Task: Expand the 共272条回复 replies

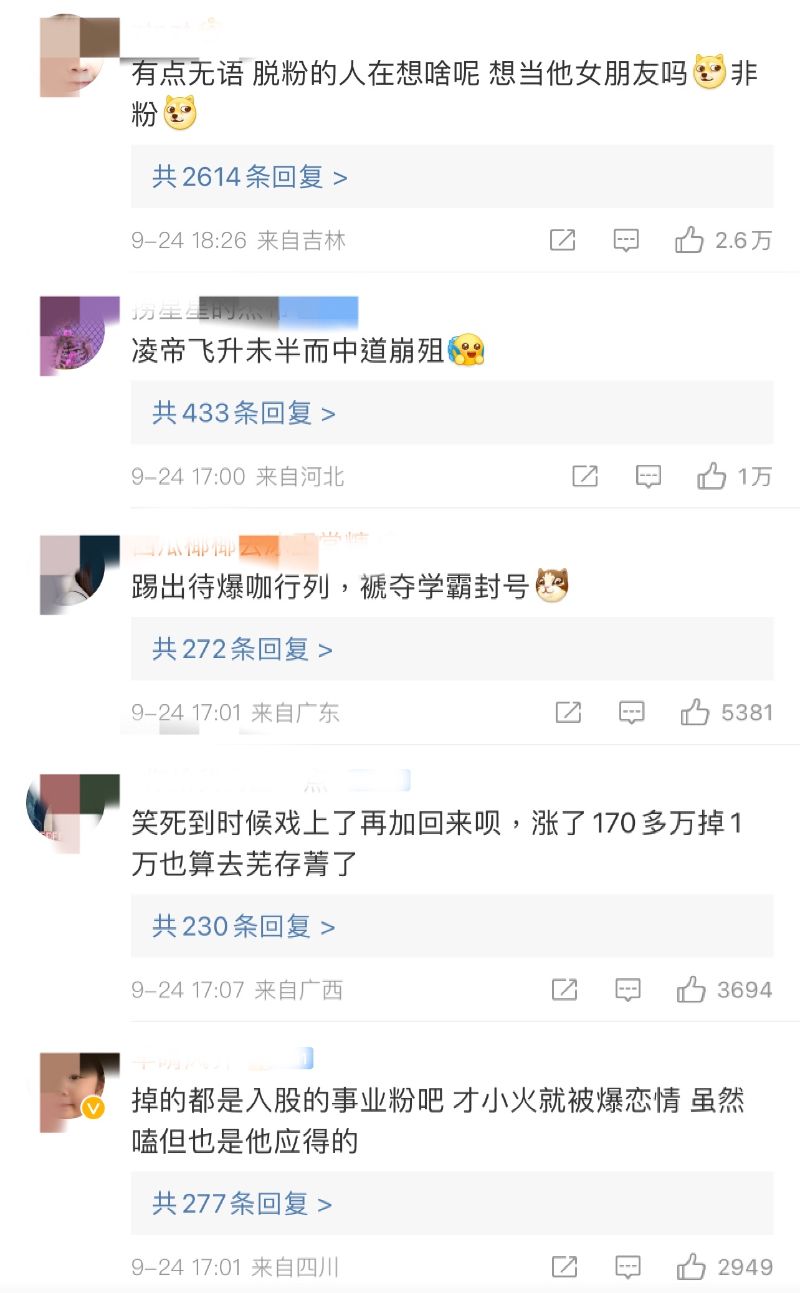Action: click(x=241, y=649)
